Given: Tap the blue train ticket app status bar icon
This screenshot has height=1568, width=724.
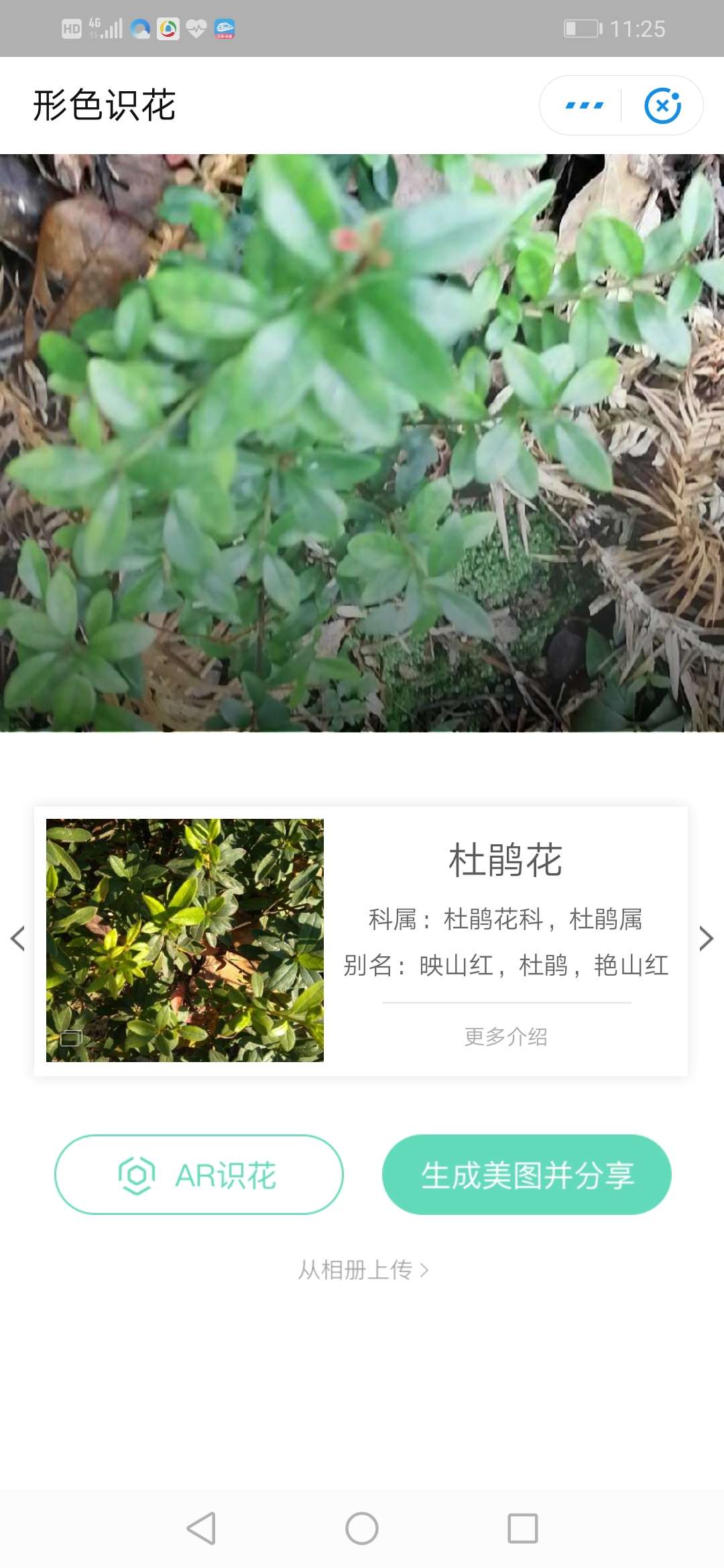Looking at the screenshot, I should point(225,28).
